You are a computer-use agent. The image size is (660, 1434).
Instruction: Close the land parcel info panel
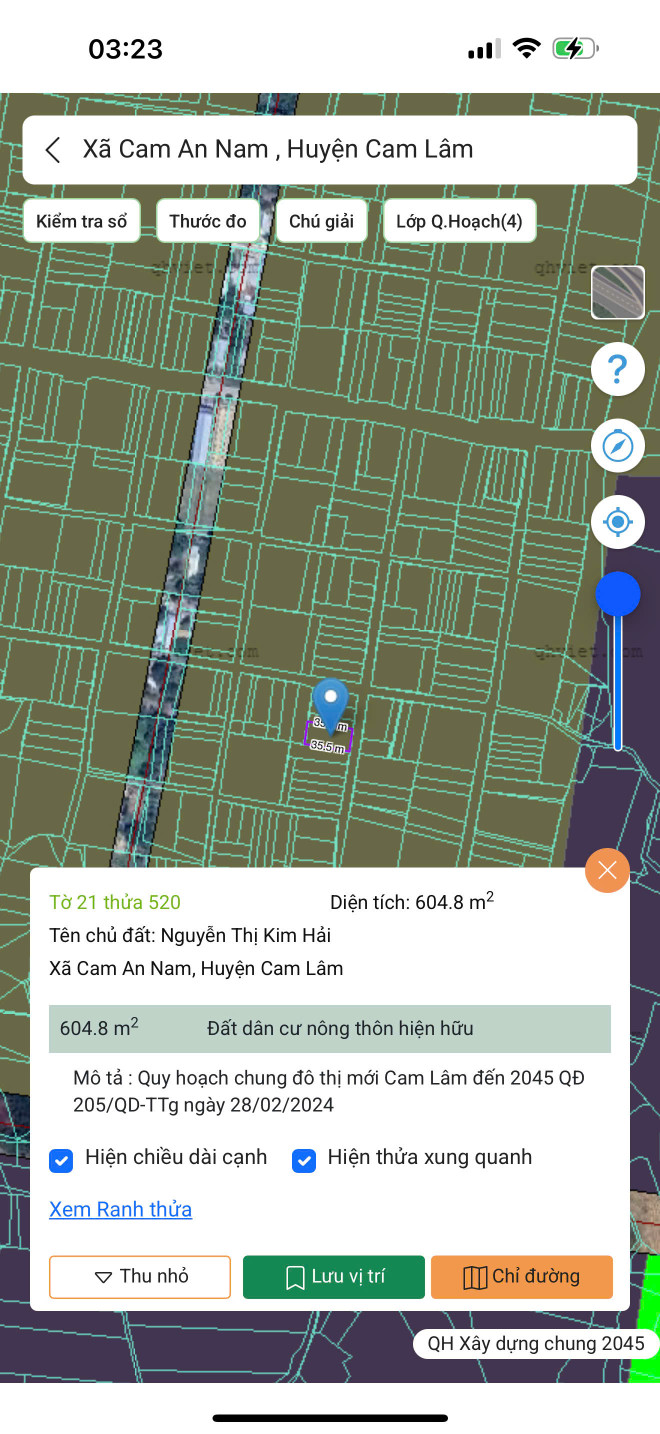coord(607,870)
